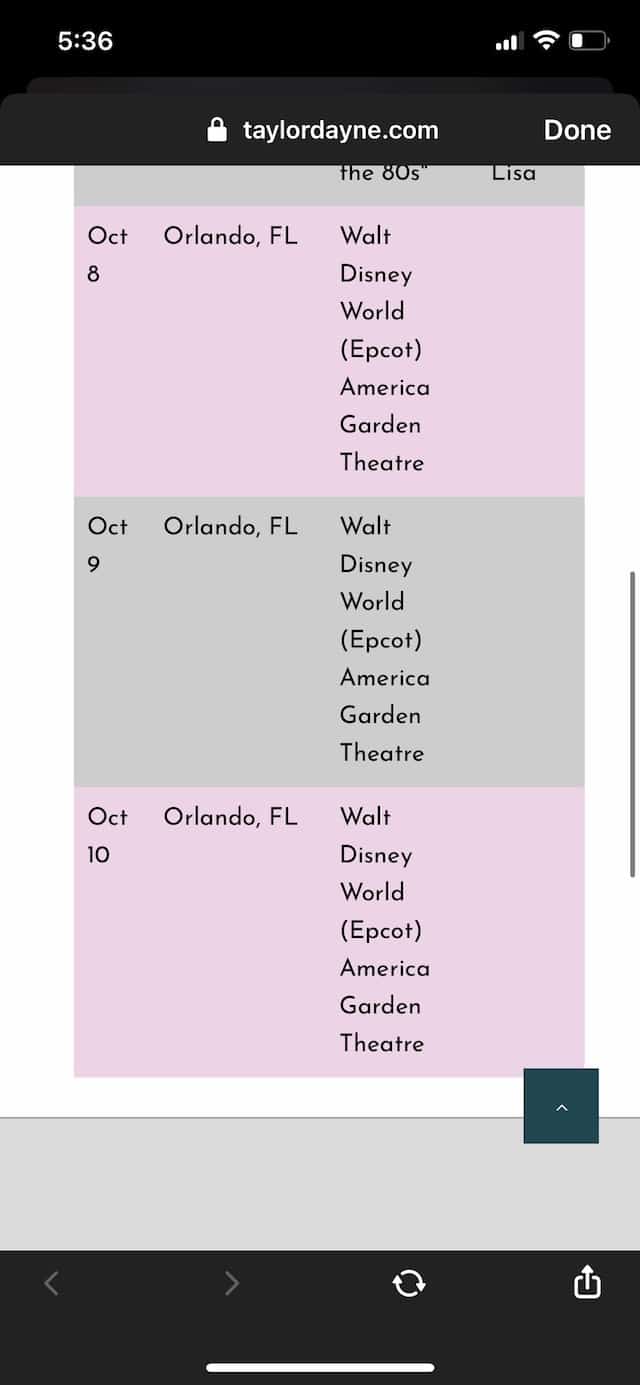Go forward to the next page

tap(232, 1283)
